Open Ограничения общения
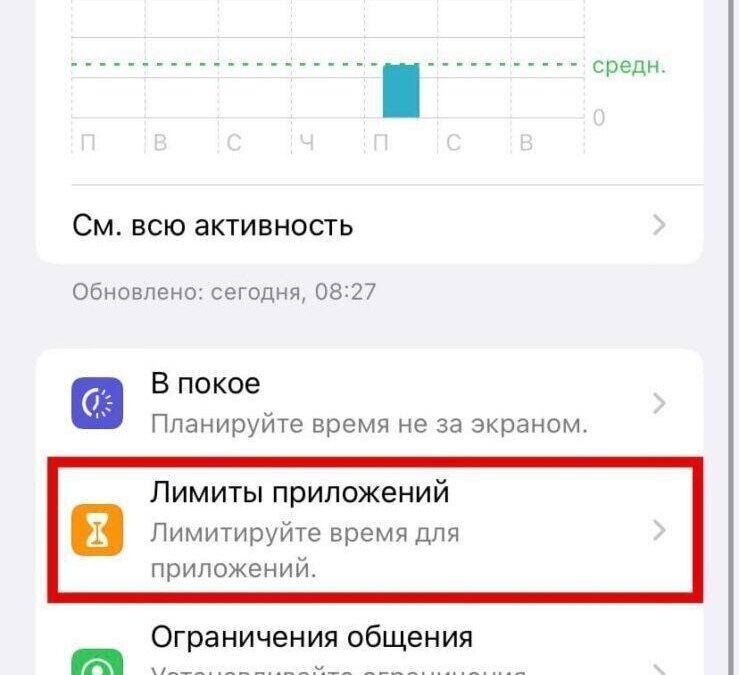This screenshot has height=675, width=739. point(368,646)
